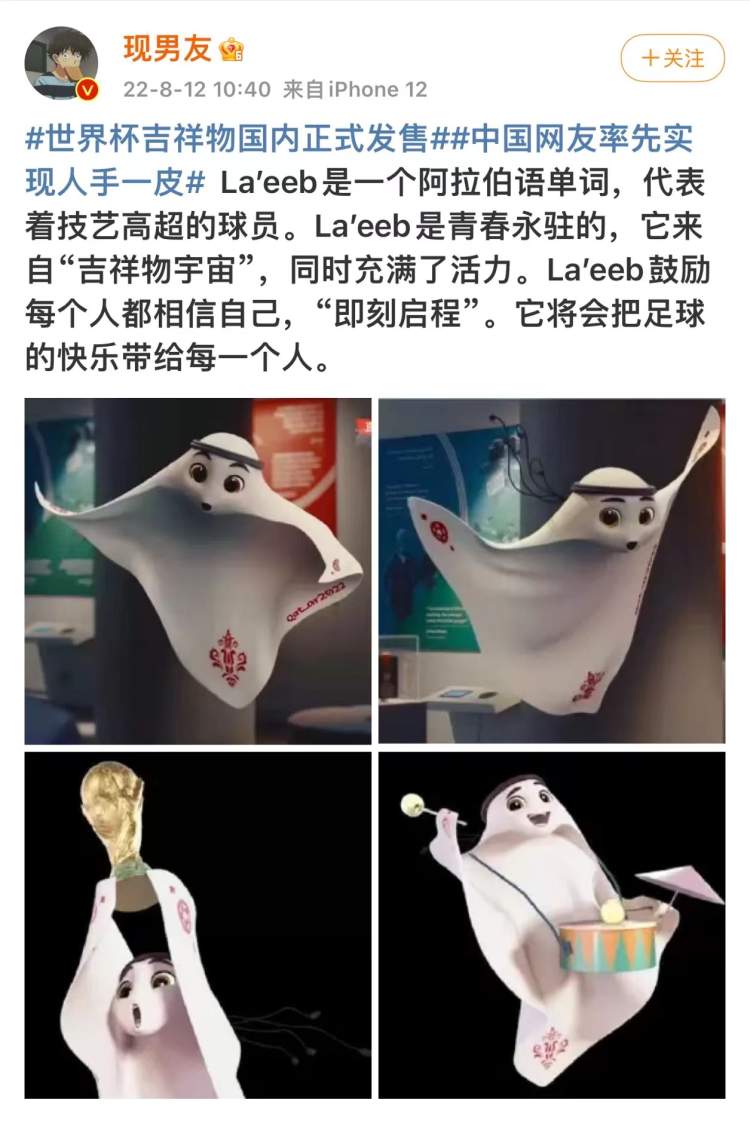Open the 现男友 username profile link

click(167, 47)
